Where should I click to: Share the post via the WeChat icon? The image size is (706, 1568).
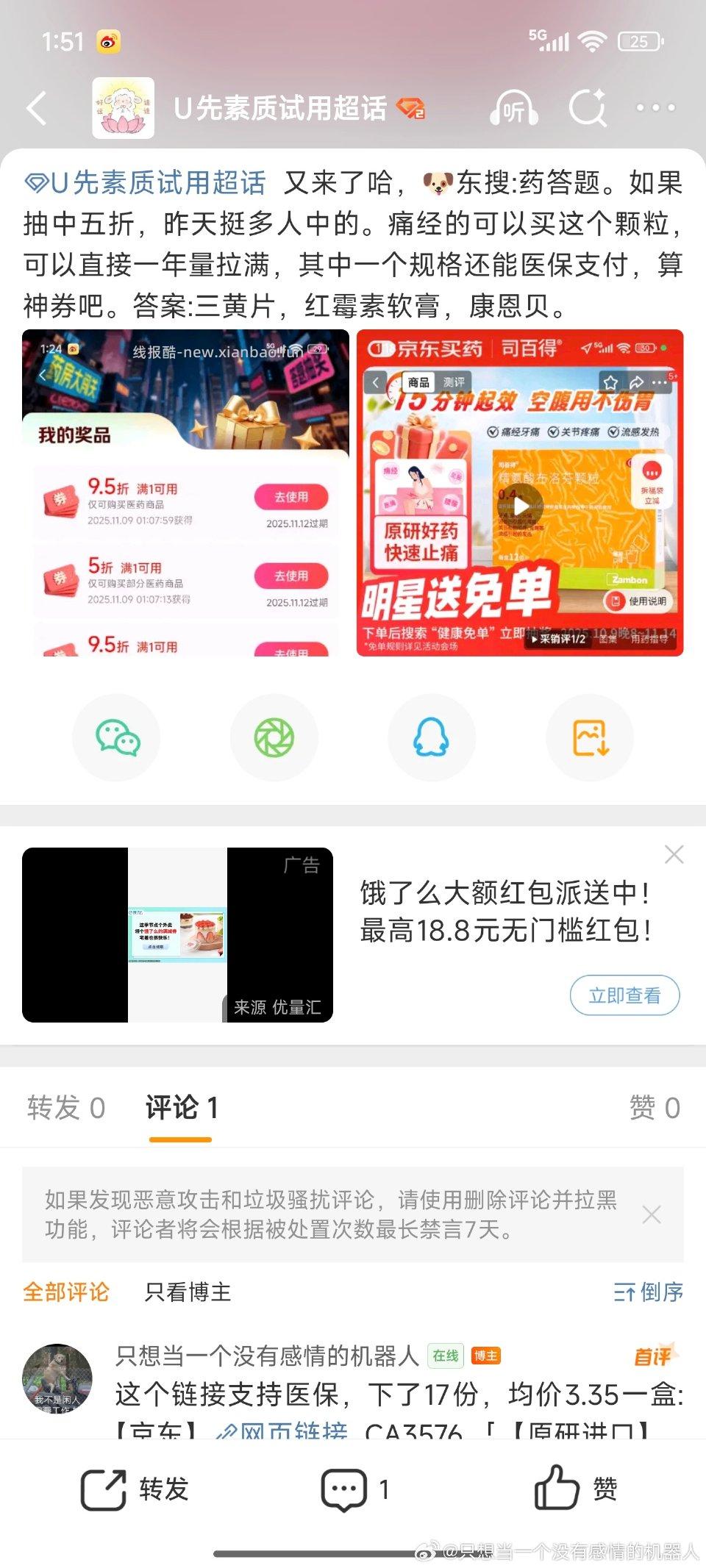point(116,737)
